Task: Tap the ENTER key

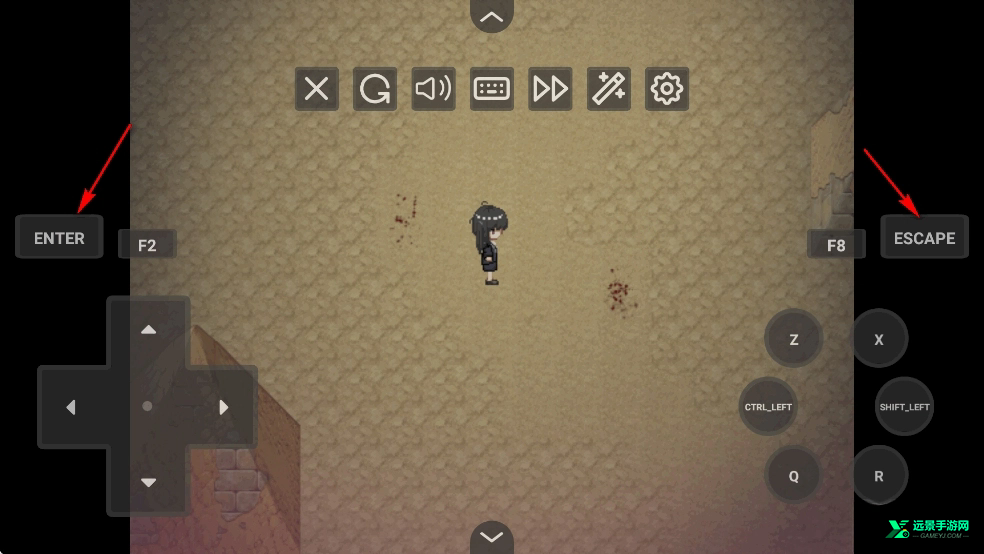Action: (59, 238)
